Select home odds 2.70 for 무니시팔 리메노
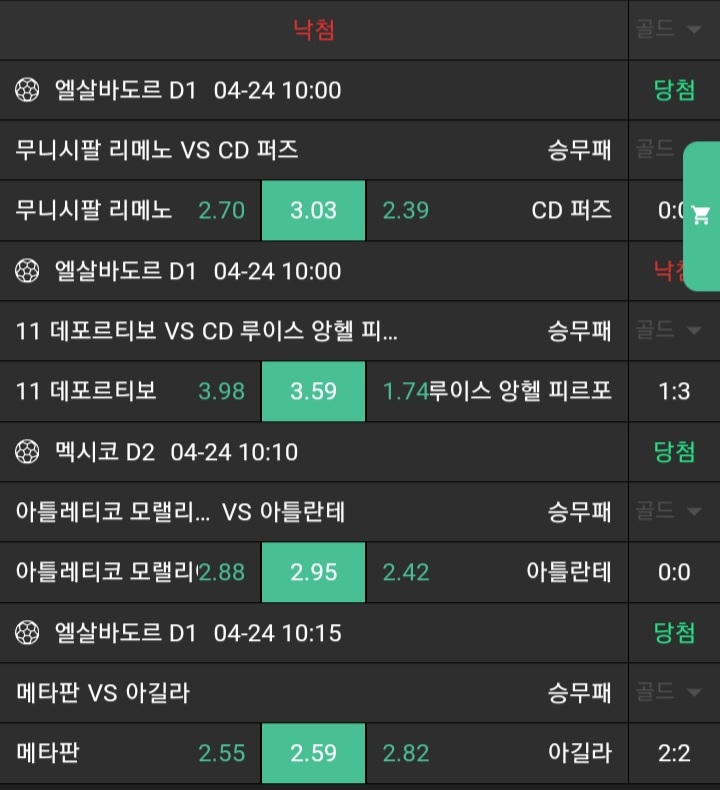The width and height of the screenshot is (720, 790). click(x=221, y=210)
